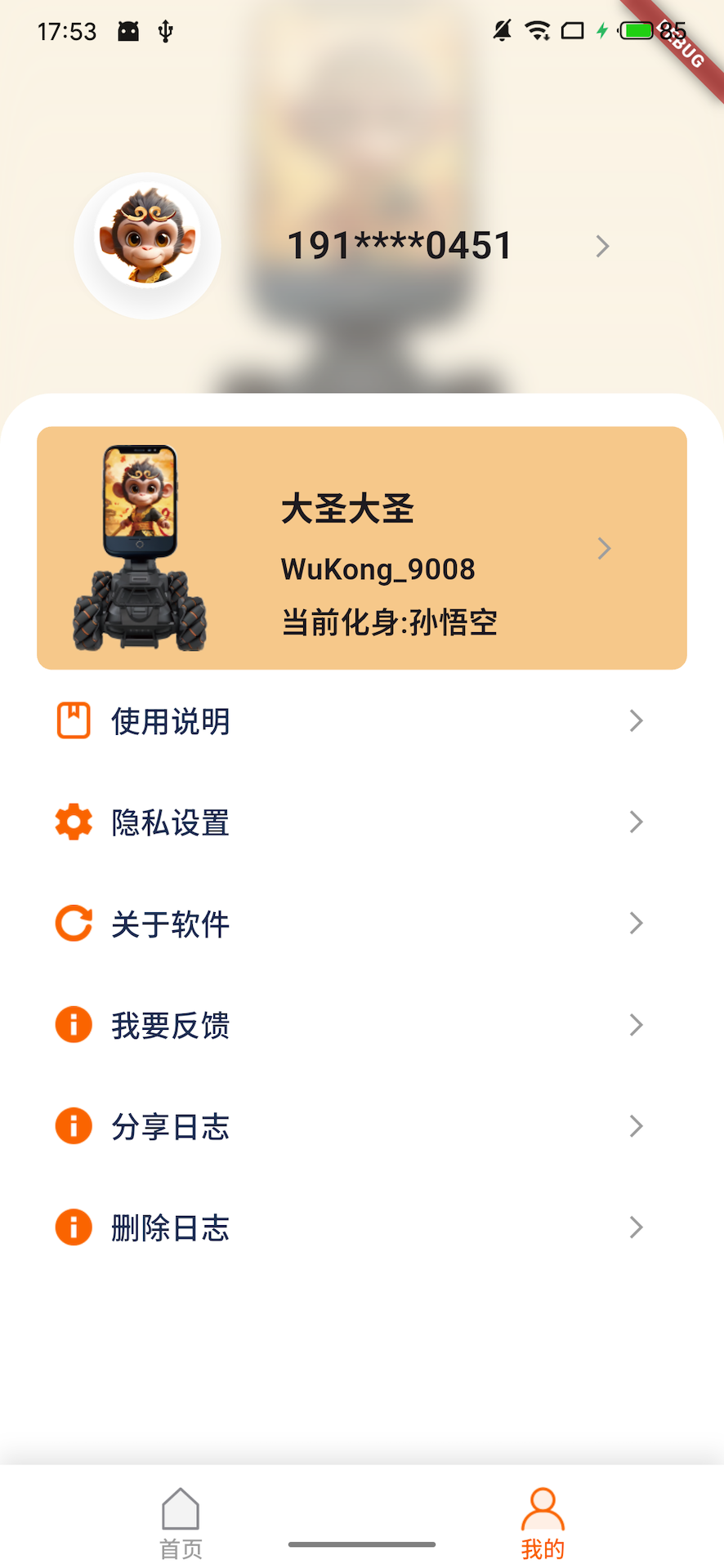Tap the battery indicator in the status bar

(x=639, y=31)
